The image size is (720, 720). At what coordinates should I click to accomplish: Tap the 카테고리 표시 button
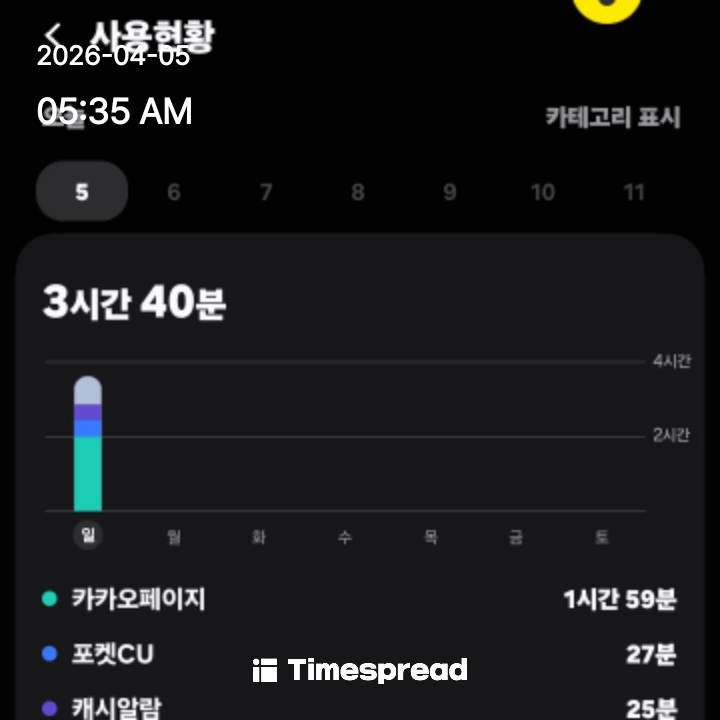coord(612,117)
